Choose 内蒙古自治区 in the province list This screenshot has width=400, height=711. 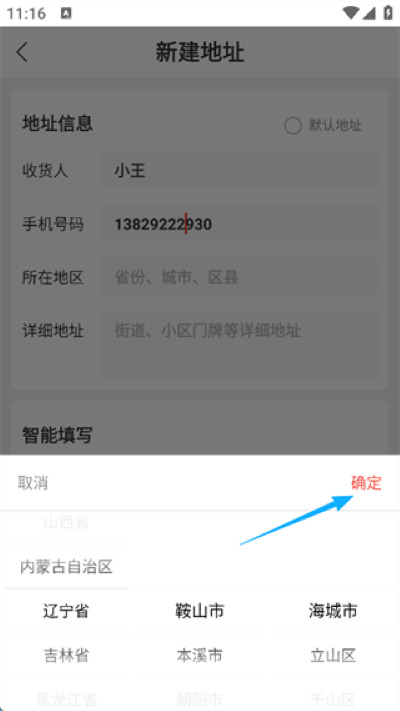[x=66, y=567]
